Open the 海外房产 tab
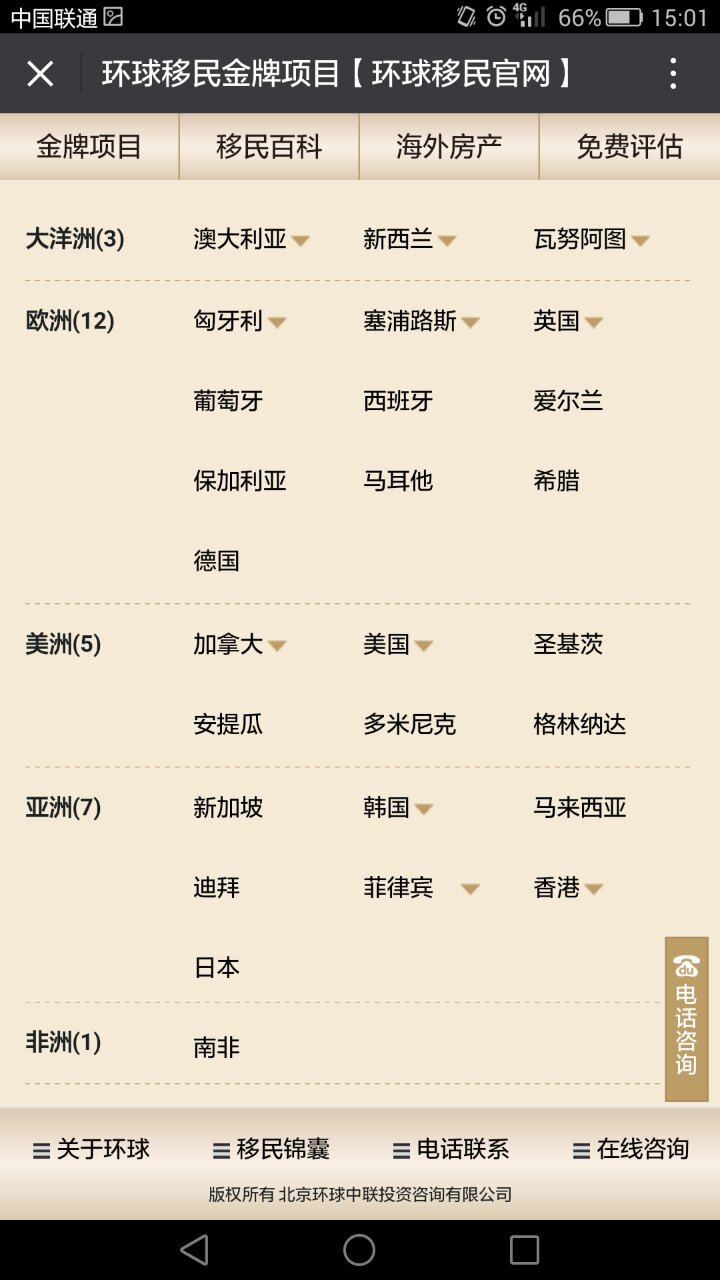 point(449,147)
